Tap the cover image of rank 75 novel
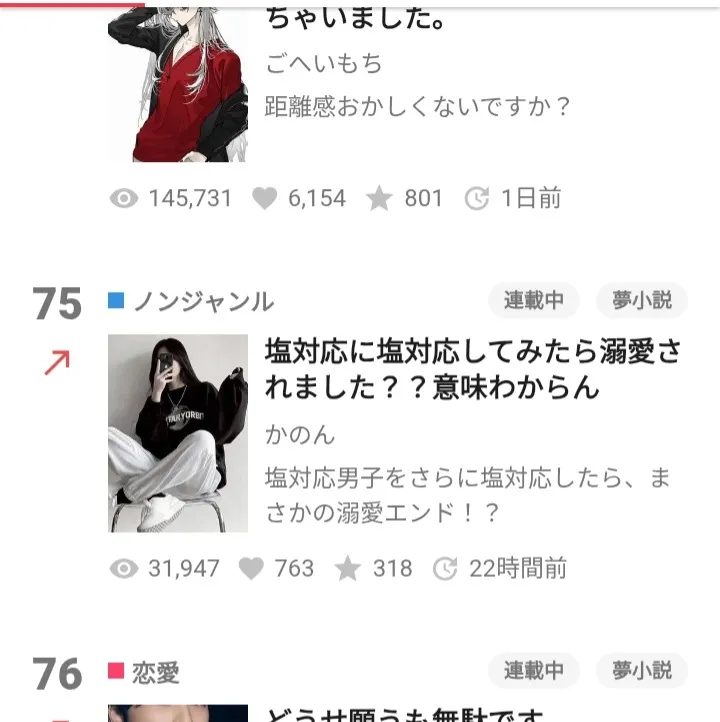Screen dimensions: 720x722 pyautogui.click(x=177, y=433)
